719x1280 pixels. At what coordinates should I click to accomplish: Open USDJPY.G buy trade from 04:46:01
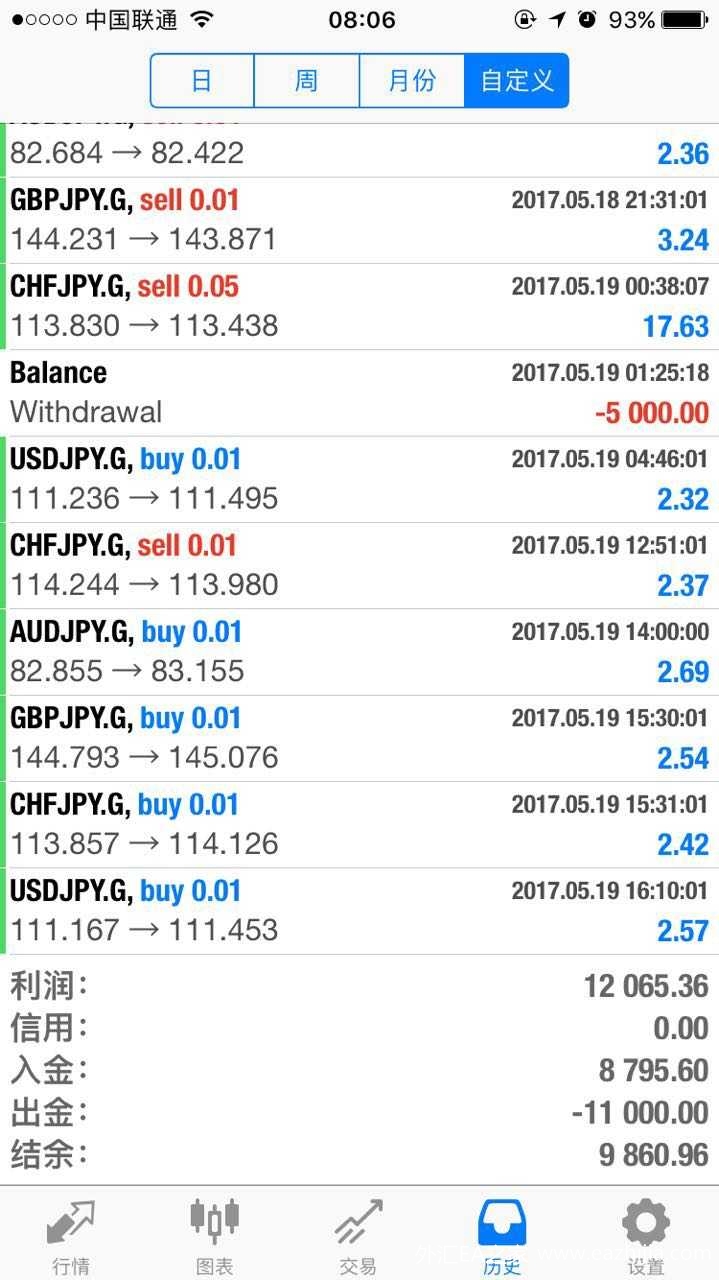[x=359, y=479]
